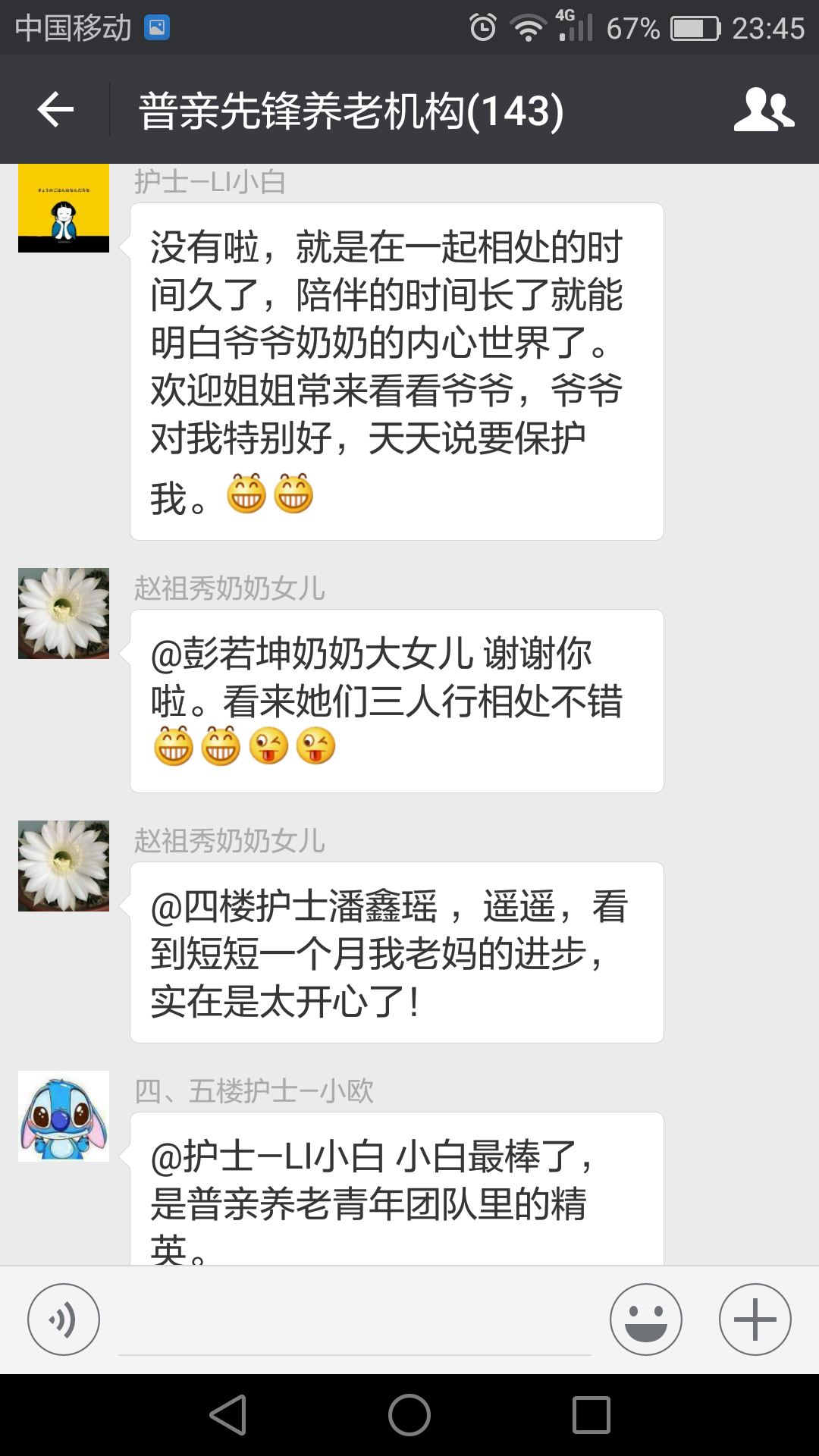Open 四、五楼护士-小欧's Stitch avatar
Image resolution: width=819 pixels, height=1456 pixels.
pyautogui.click(x=64, y=1116)
